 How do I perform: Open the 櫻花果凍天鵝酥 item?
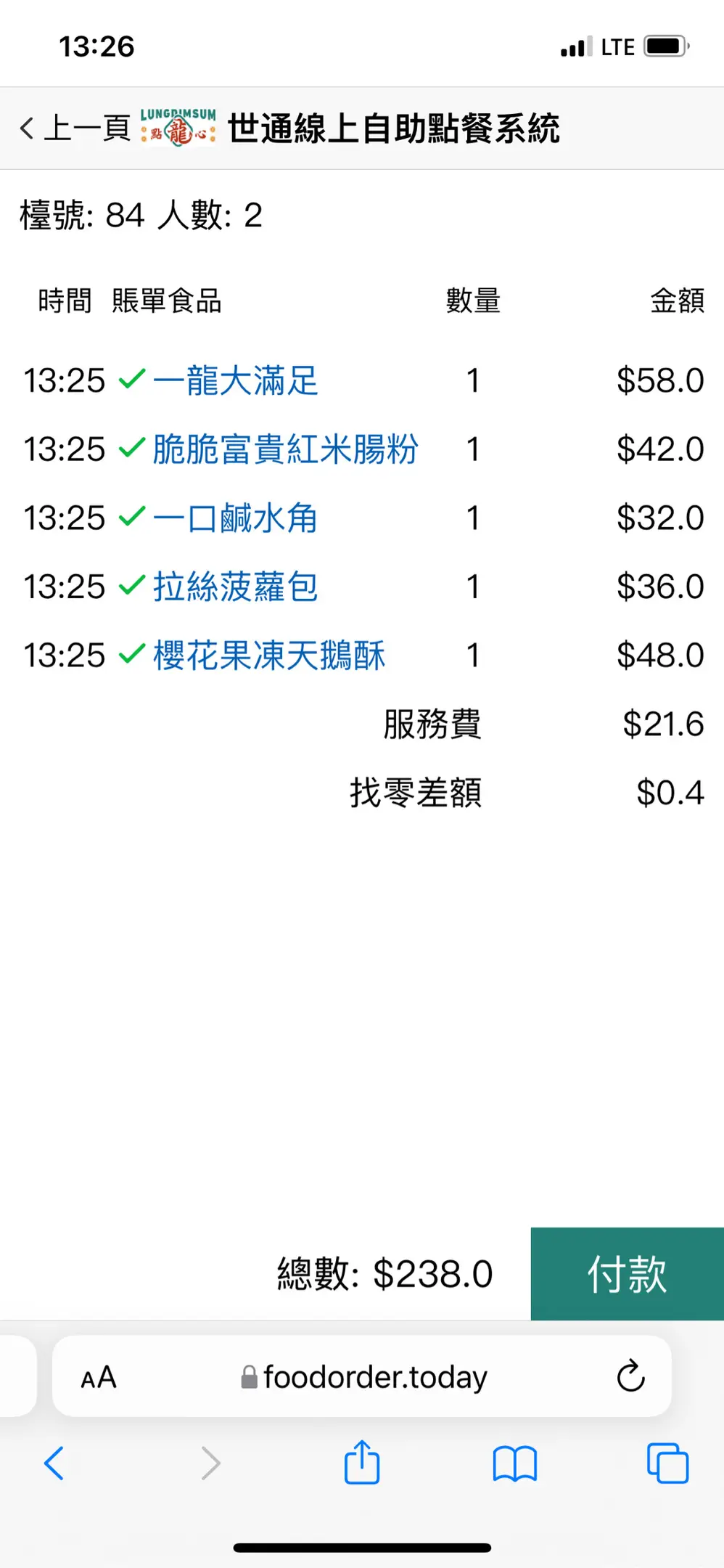pyautogui.click(x=268, y=656)
